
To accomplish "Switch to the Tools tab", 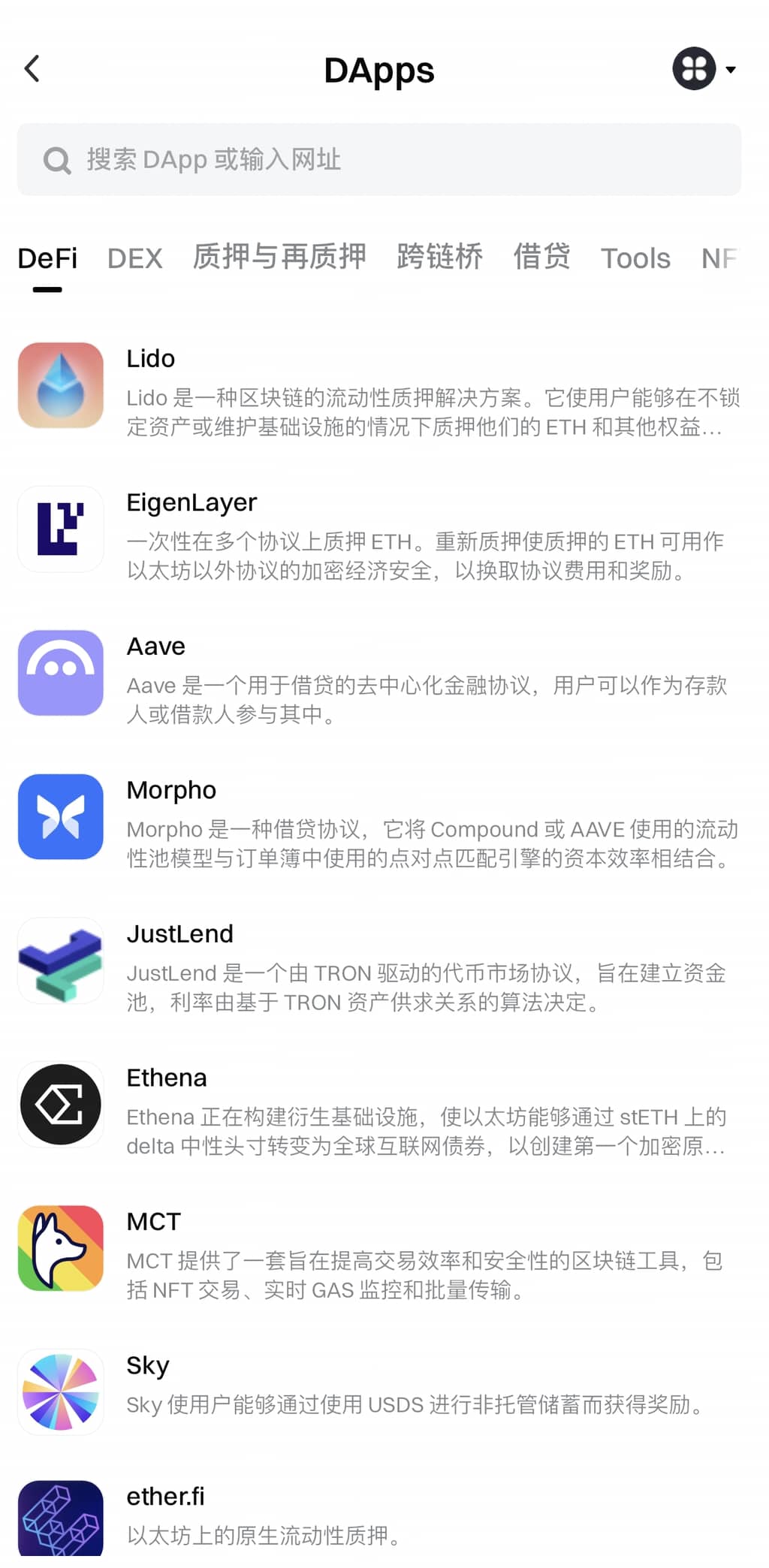I will [635, 258].
